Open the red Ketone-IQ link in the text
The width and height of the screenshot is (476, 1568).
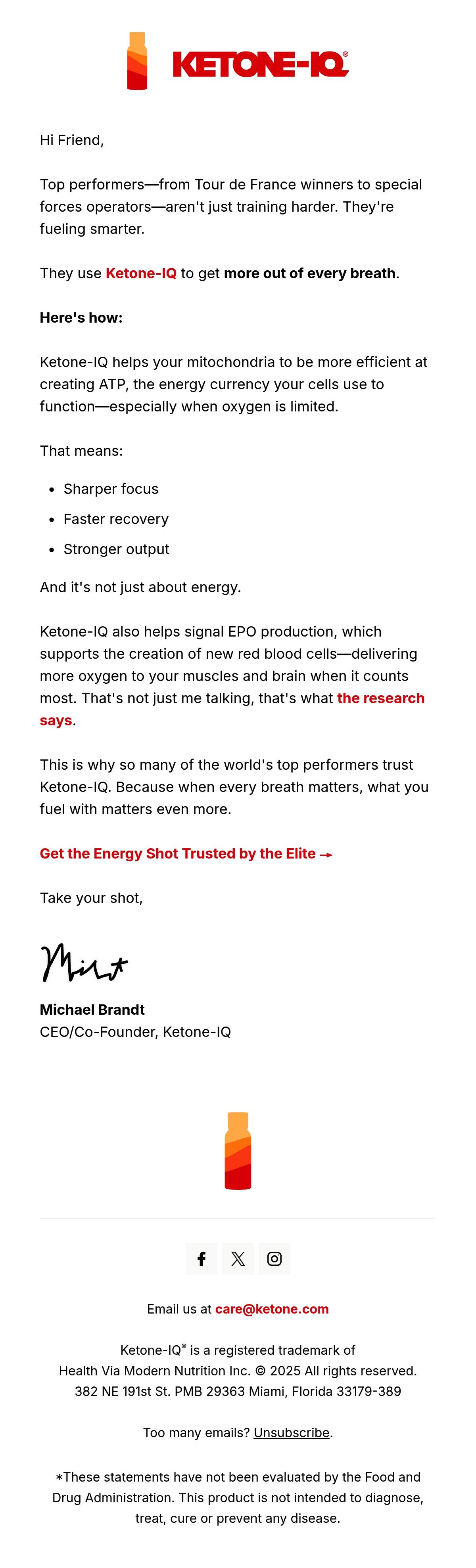coord(141,273)
